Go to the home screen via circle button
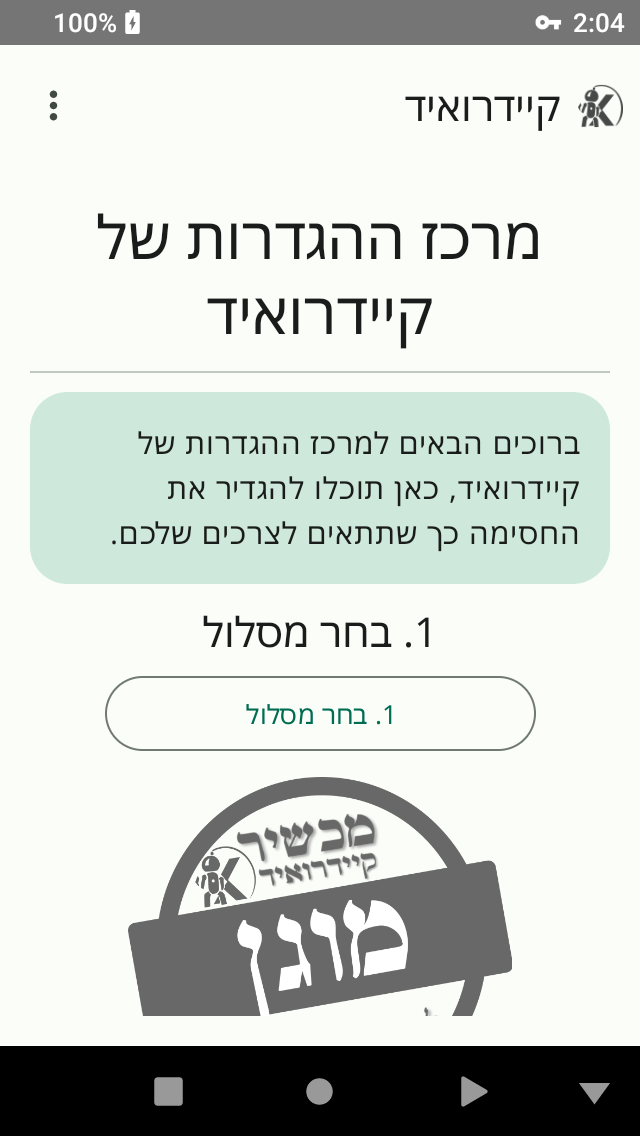Screen dimensions: 640x1136 tap(319, 1092)
